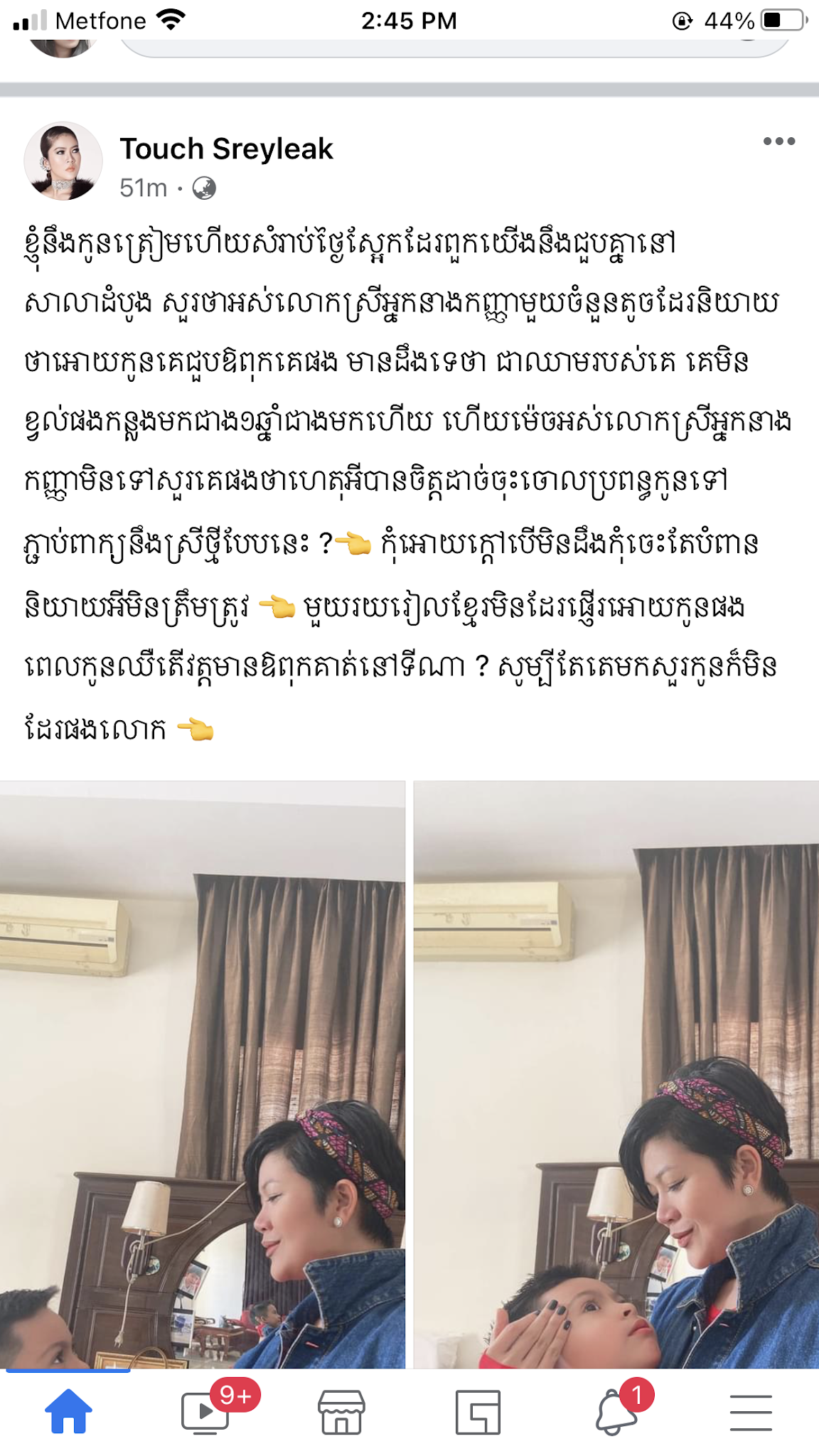Open the right photo in the post
The height and width of the screenshot is (1456, 819).
click(616, 1074)
